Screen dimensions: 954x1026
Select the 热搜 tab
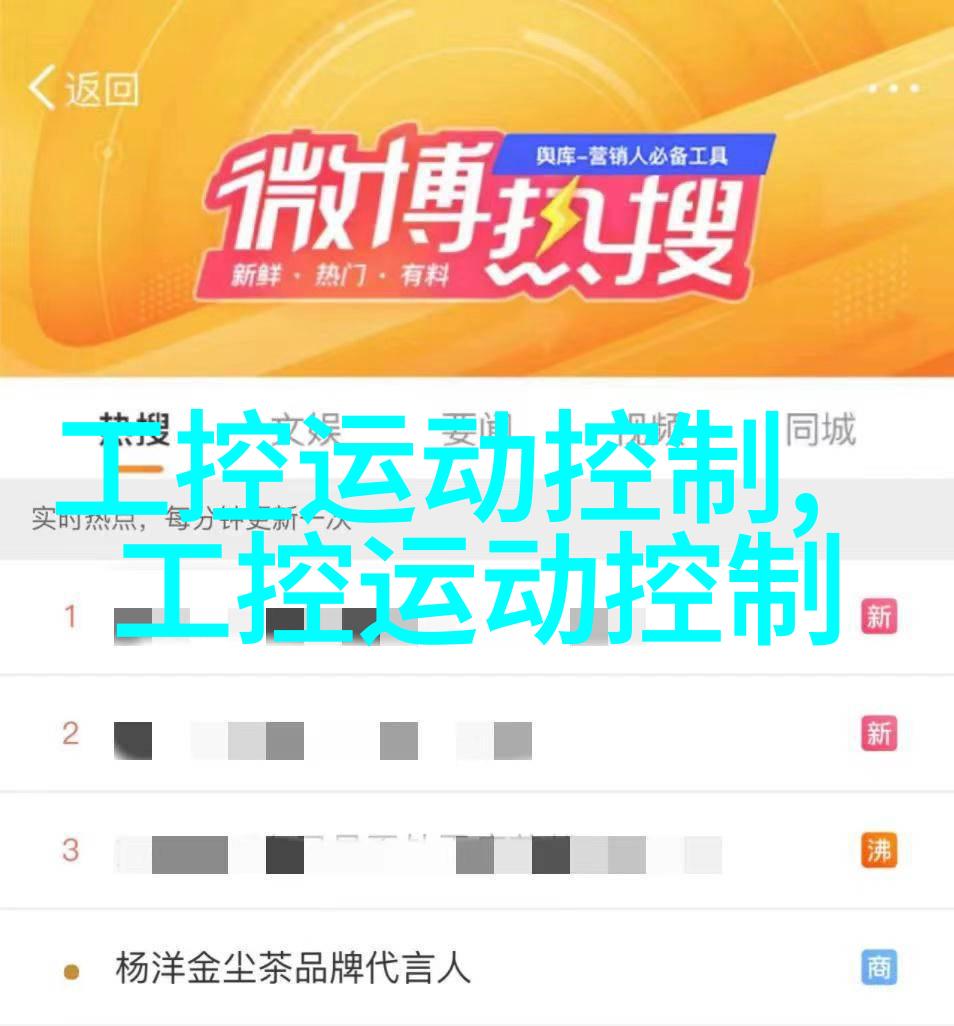point(134,430)
